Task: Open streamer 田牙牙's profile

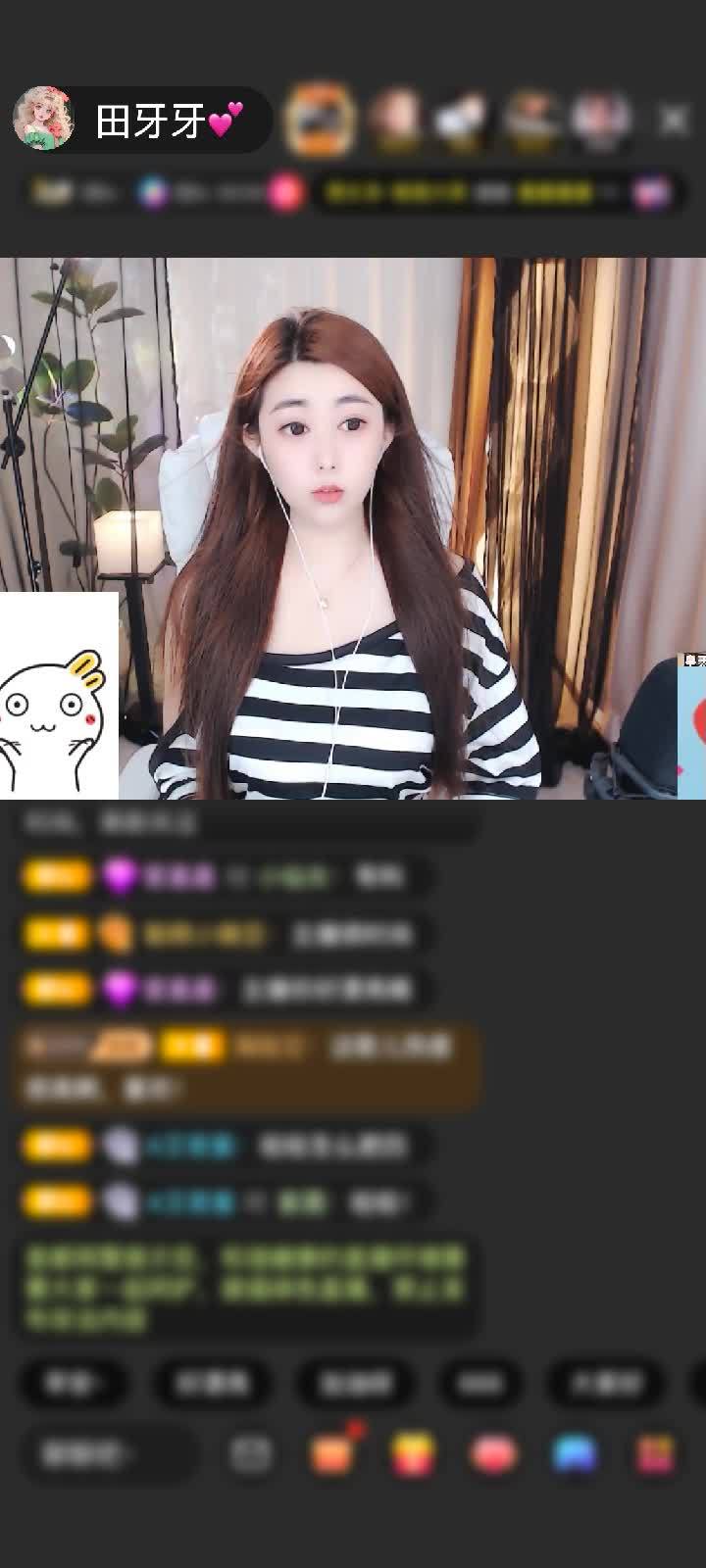Action: 44,121
